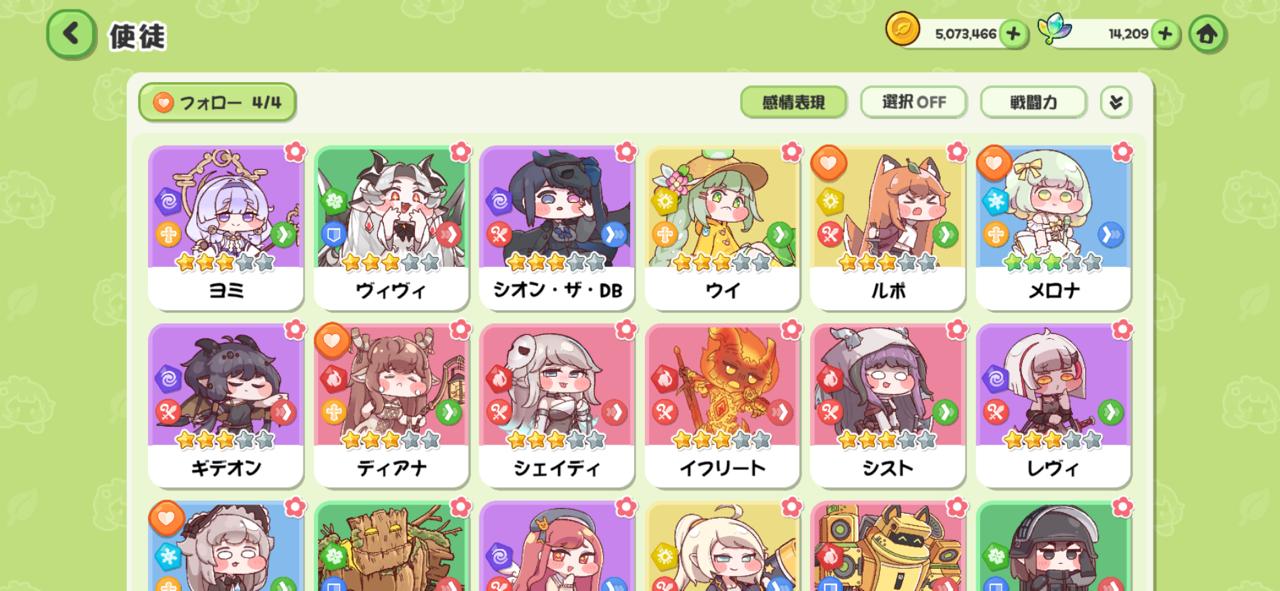Toggle the 選択 OFF button
The image size is (1280, 591).
(913, 102)
